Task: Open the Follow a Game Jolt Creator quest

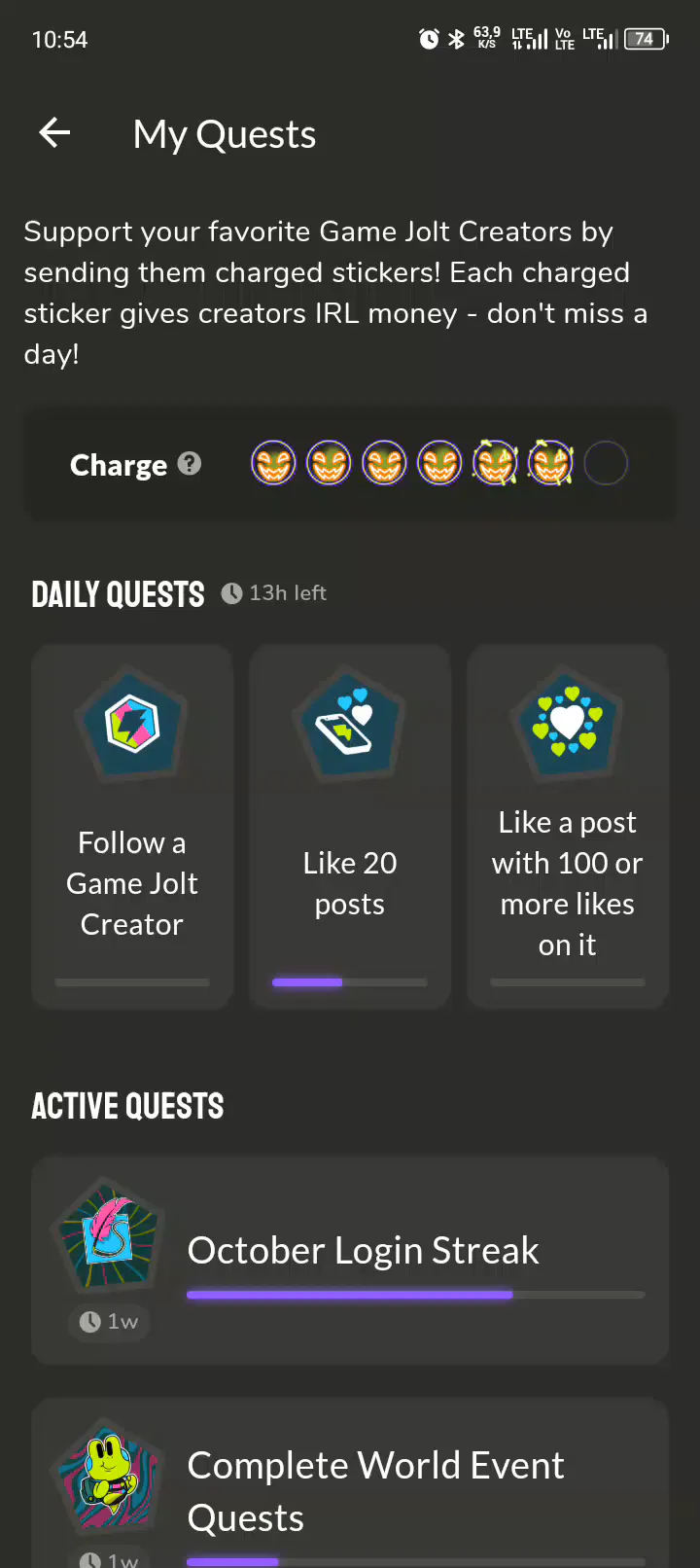Action: (x=132, y=827)
